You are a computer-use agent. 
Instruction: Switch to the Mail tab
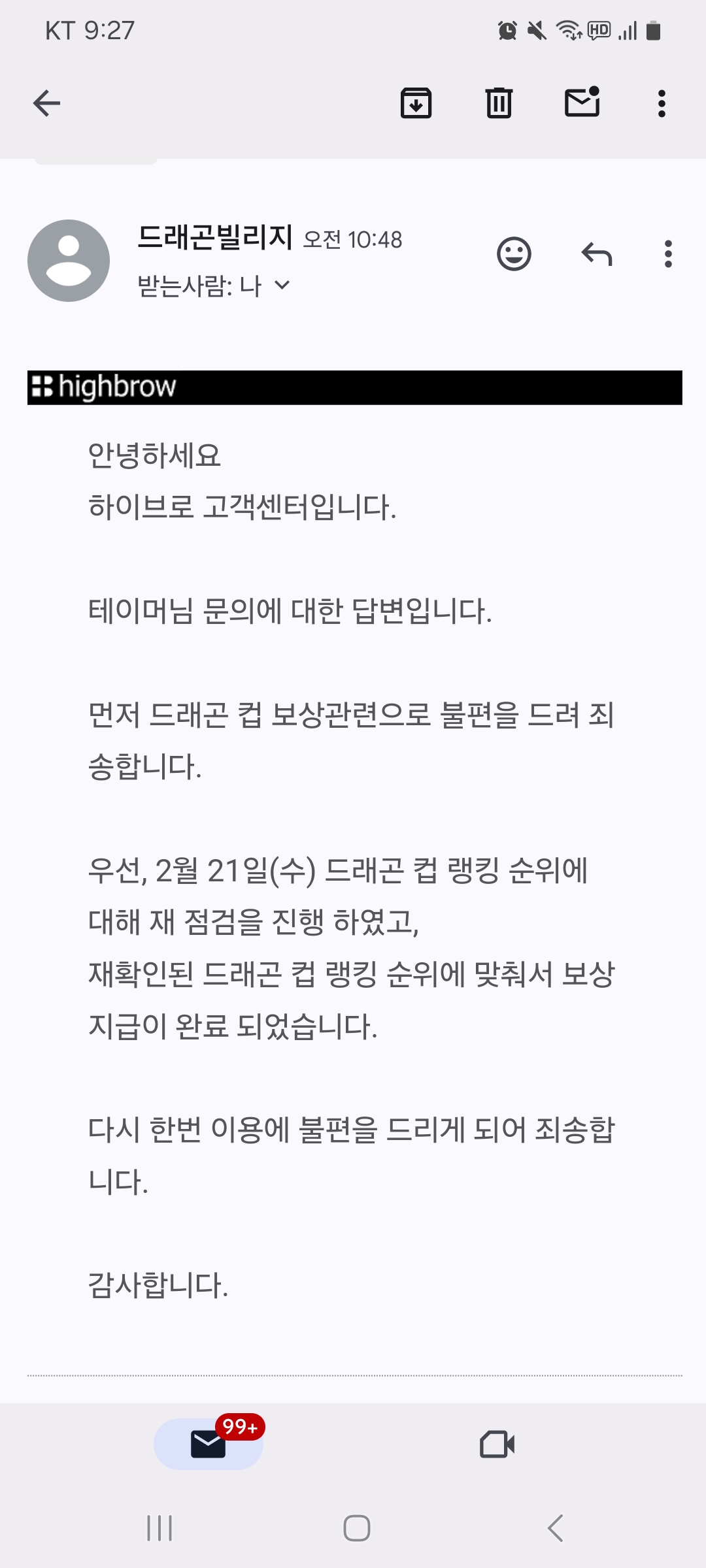tap(209, 1444)
